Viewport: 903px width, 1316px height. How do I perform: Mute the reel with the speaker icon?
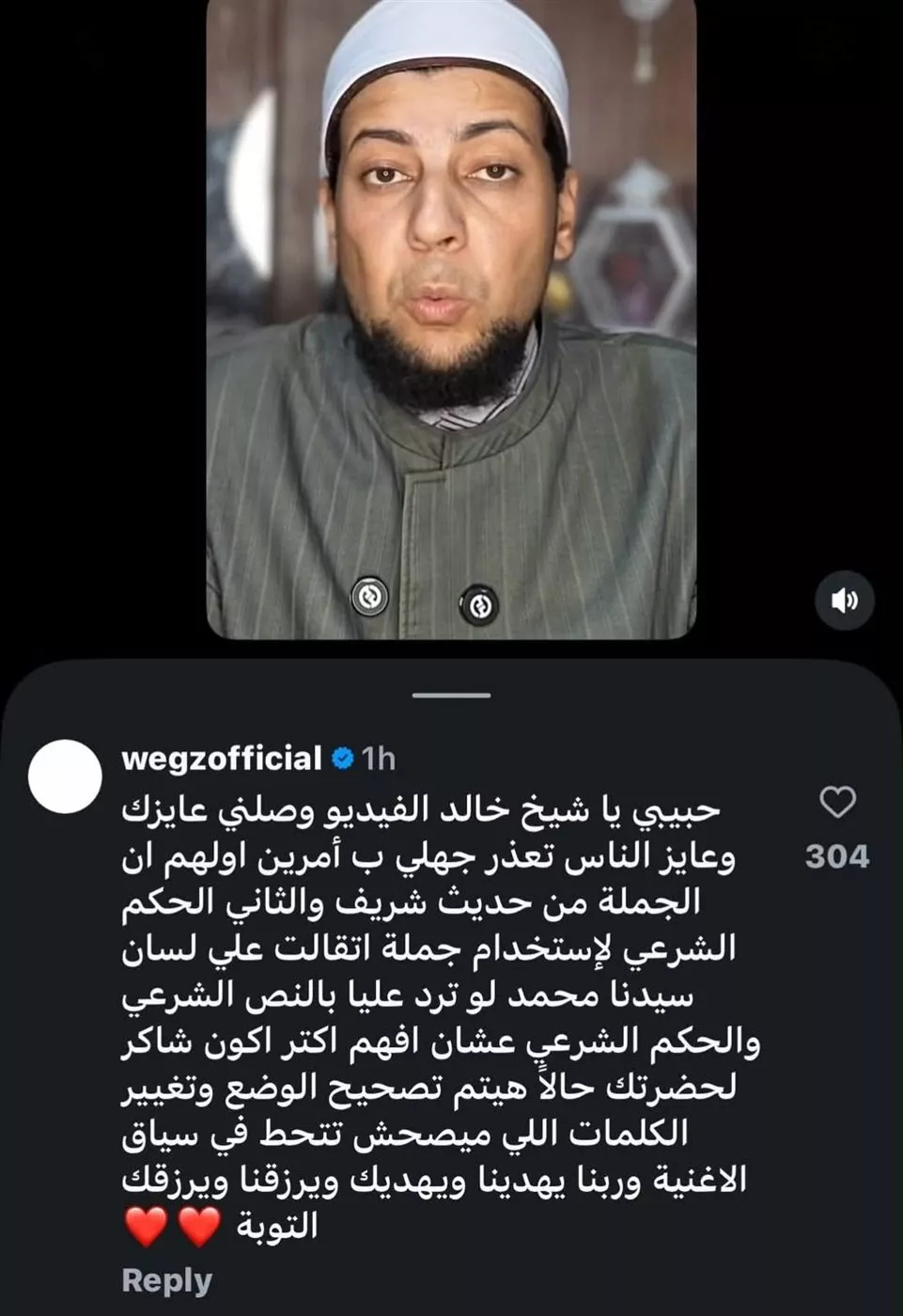845,600
